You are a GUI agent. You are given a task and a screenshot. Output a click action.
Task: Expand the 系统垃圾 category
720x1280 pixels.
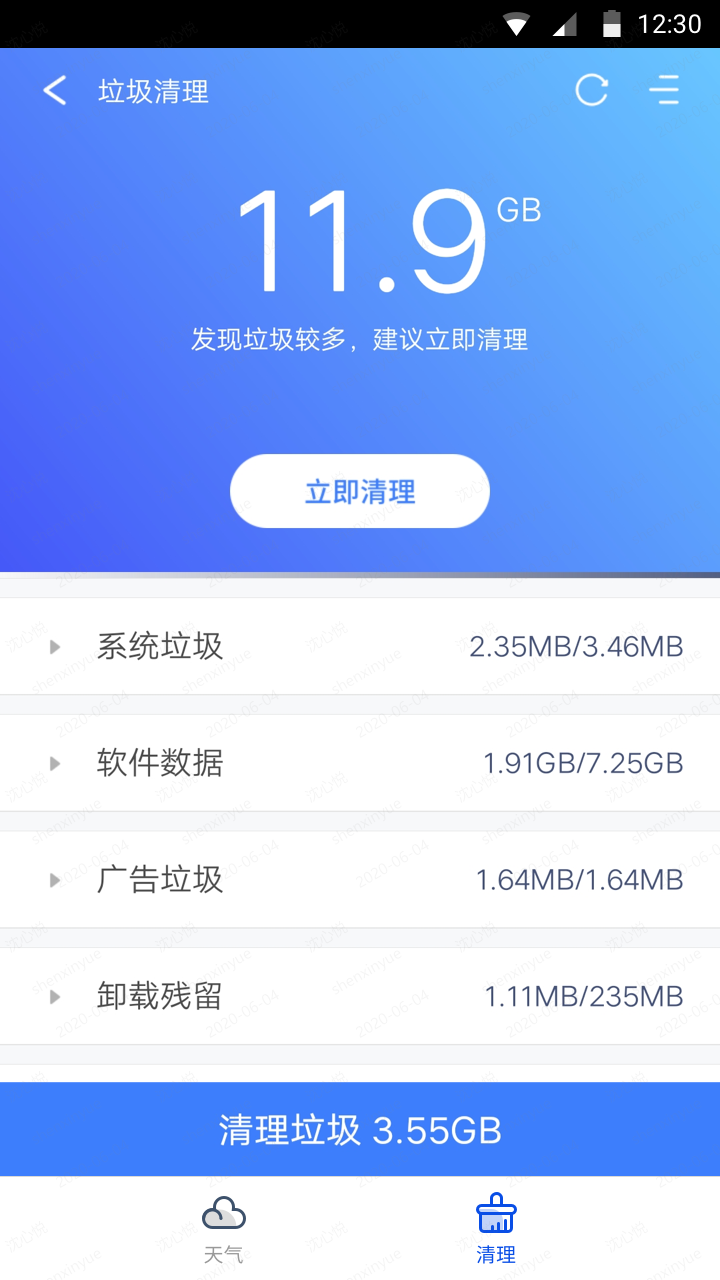point(55,647)
